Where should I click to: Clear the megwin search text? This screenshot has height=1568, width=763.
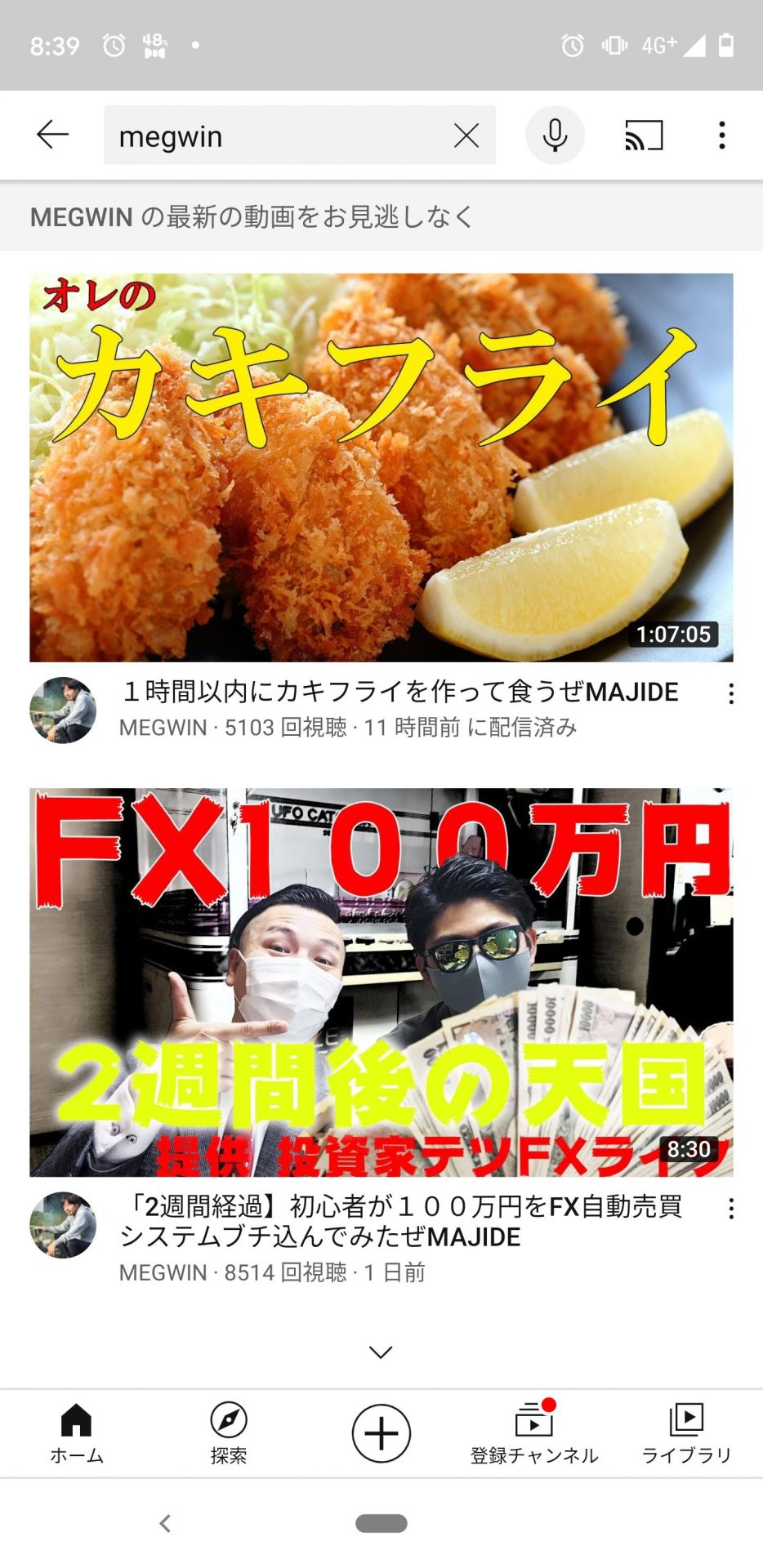(466, 135)
